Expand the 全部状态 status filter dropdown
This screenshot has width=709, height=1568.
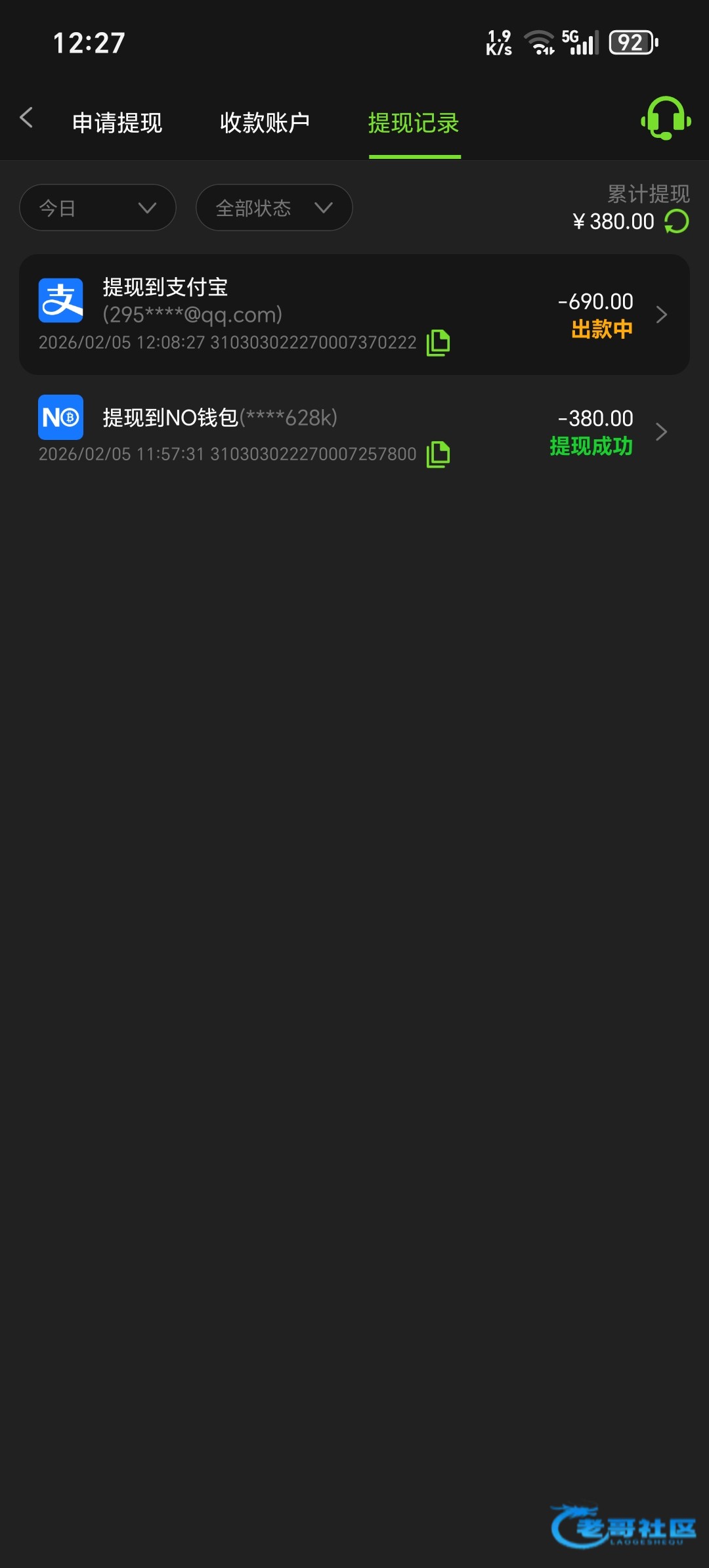274,208
